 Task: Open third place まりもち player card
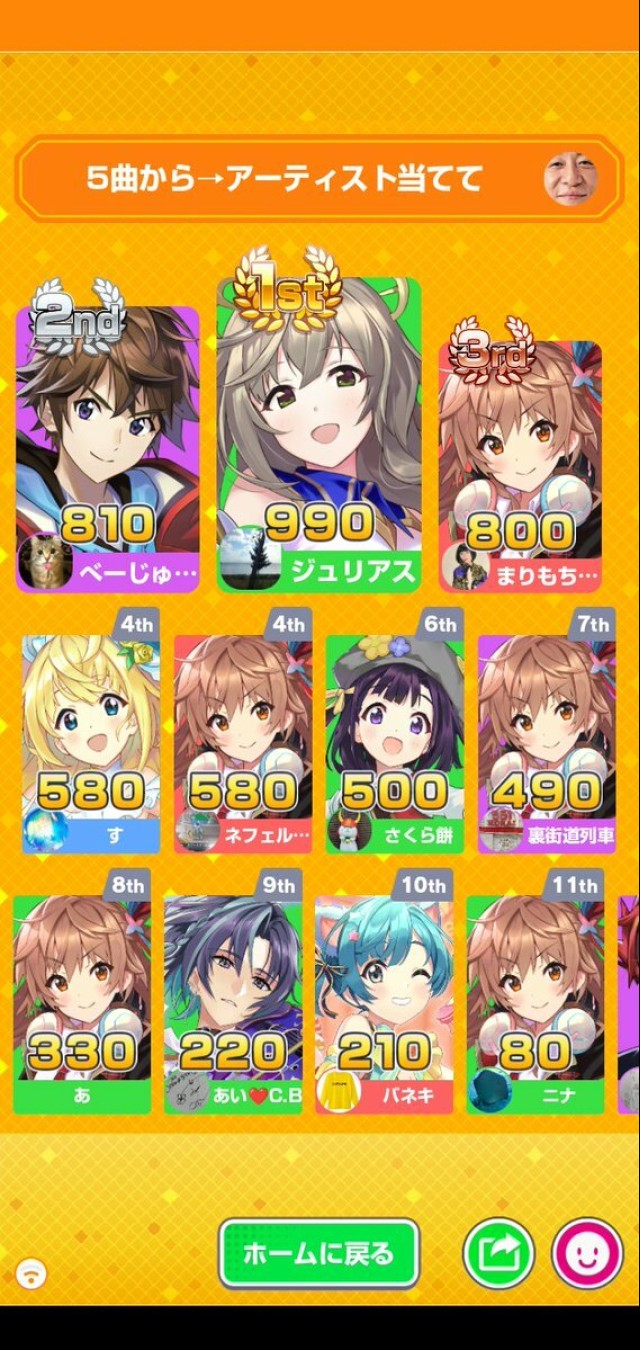coord(520,465)
